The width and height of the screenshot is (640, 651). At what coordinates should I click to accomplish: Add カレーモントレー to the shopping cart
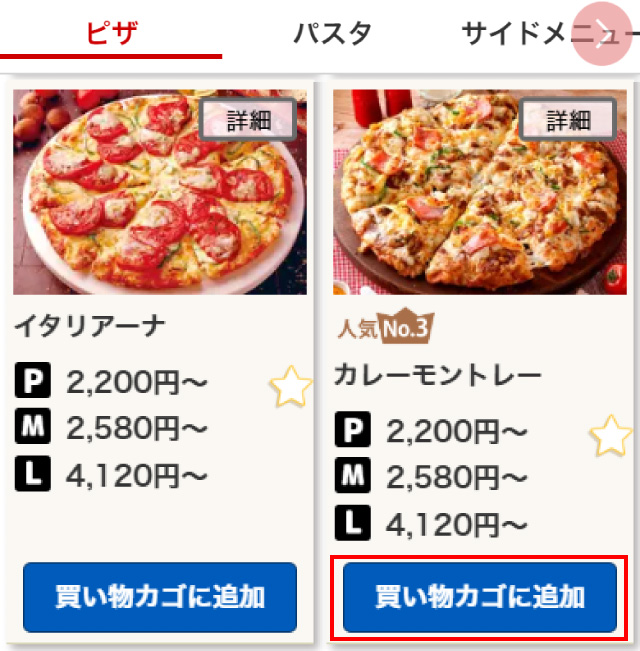click(480, 597)
